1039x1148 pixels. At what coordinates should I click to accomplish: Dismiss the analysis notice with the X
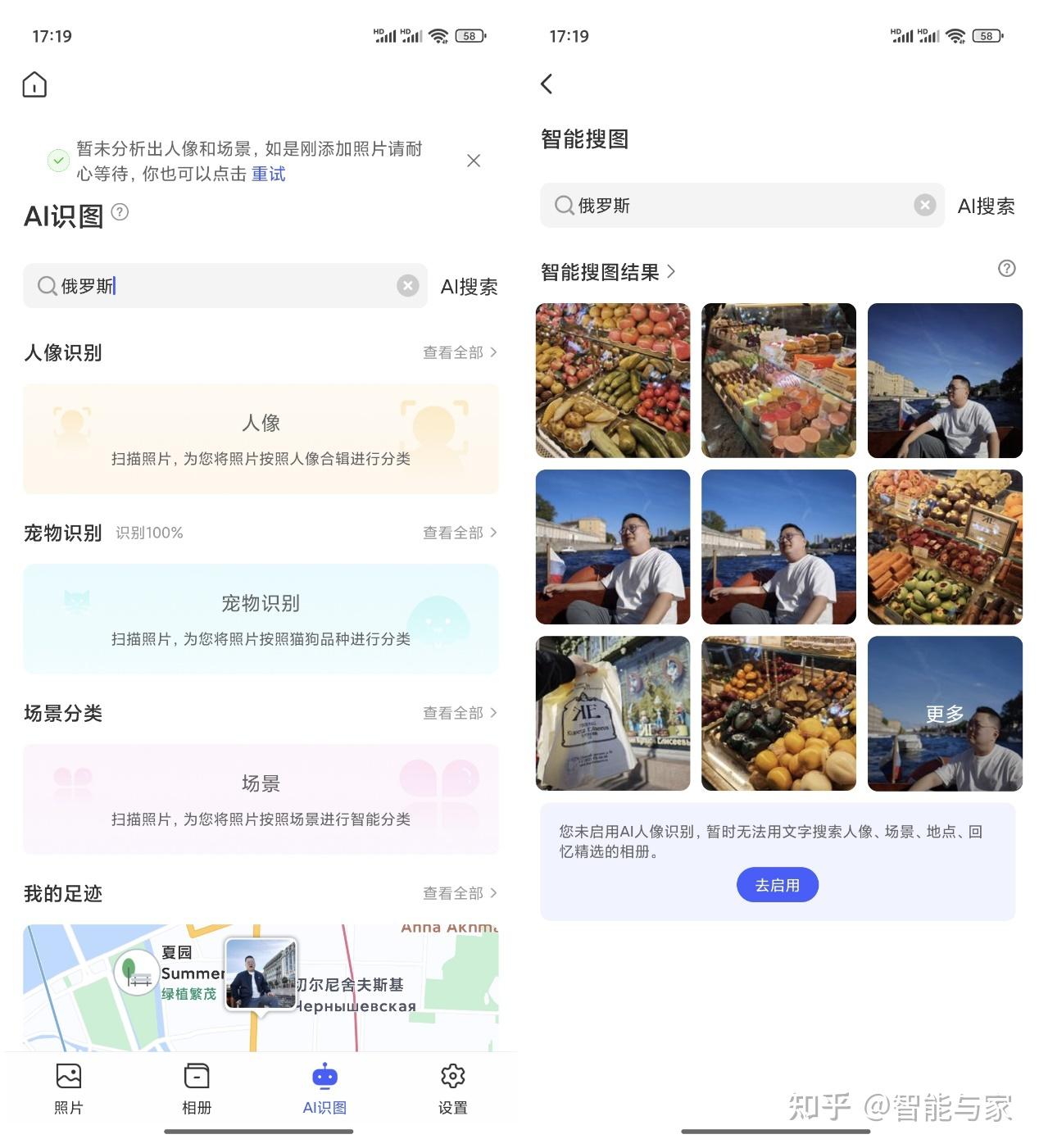pyautogui.click(x=474, y=161)
